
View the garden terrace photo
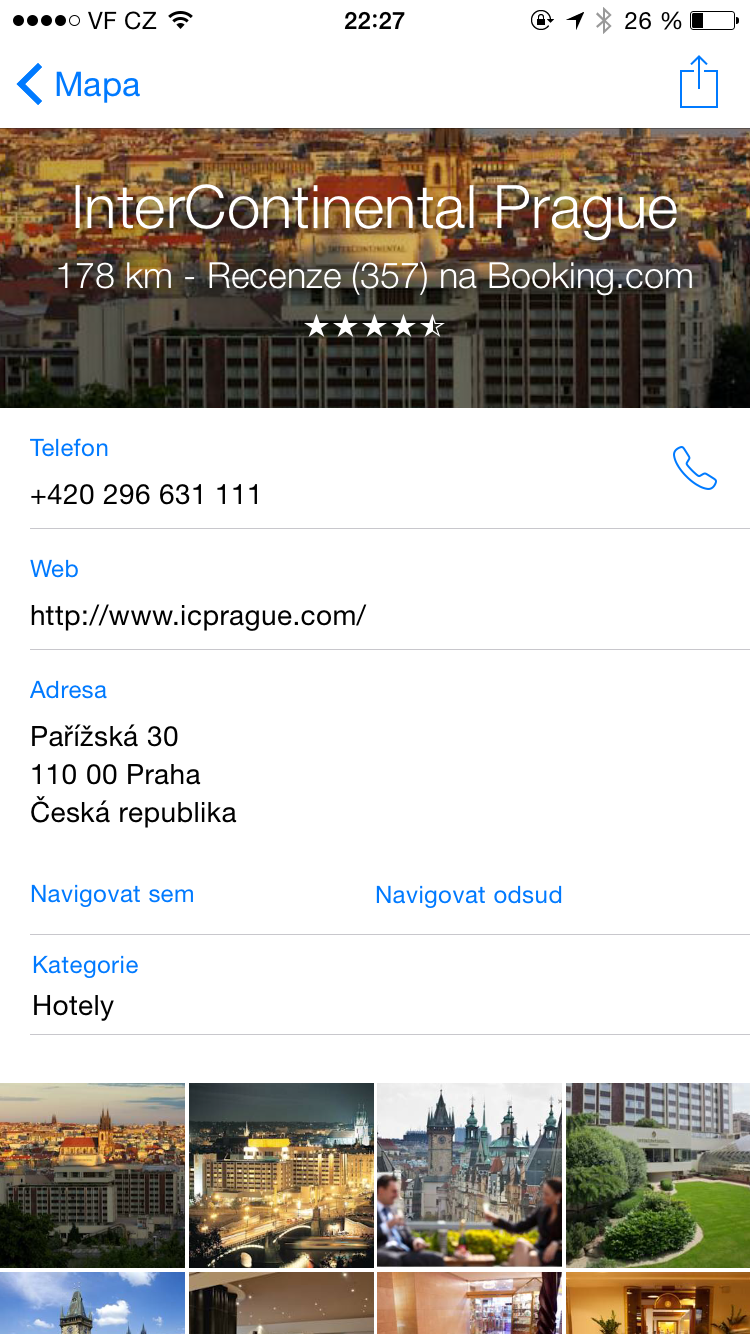[x=658, y=1175]
